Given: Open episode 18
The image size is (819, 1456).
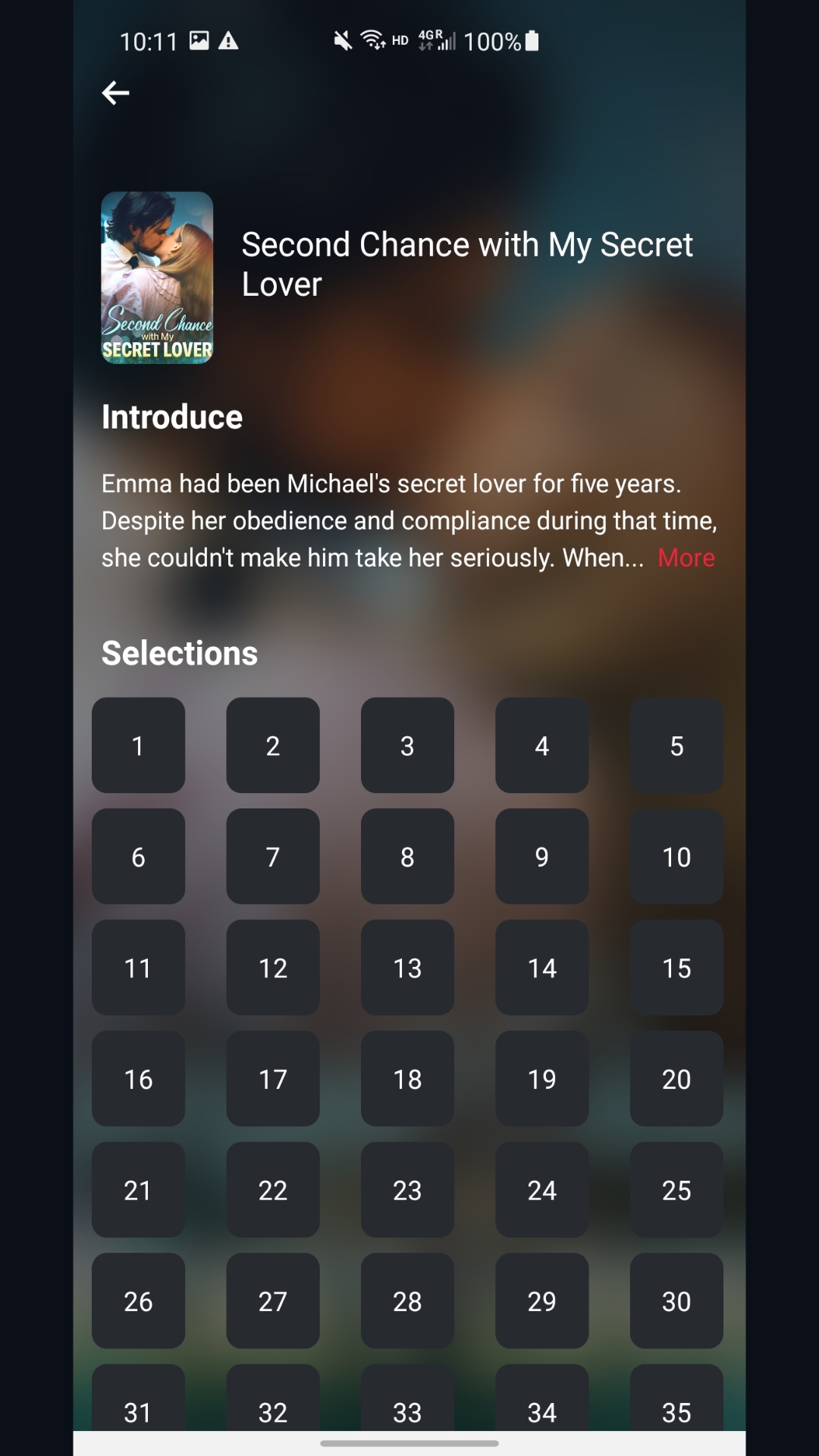Looking at the screenshot, I should pyautogui.click(x=407, y=1078).
